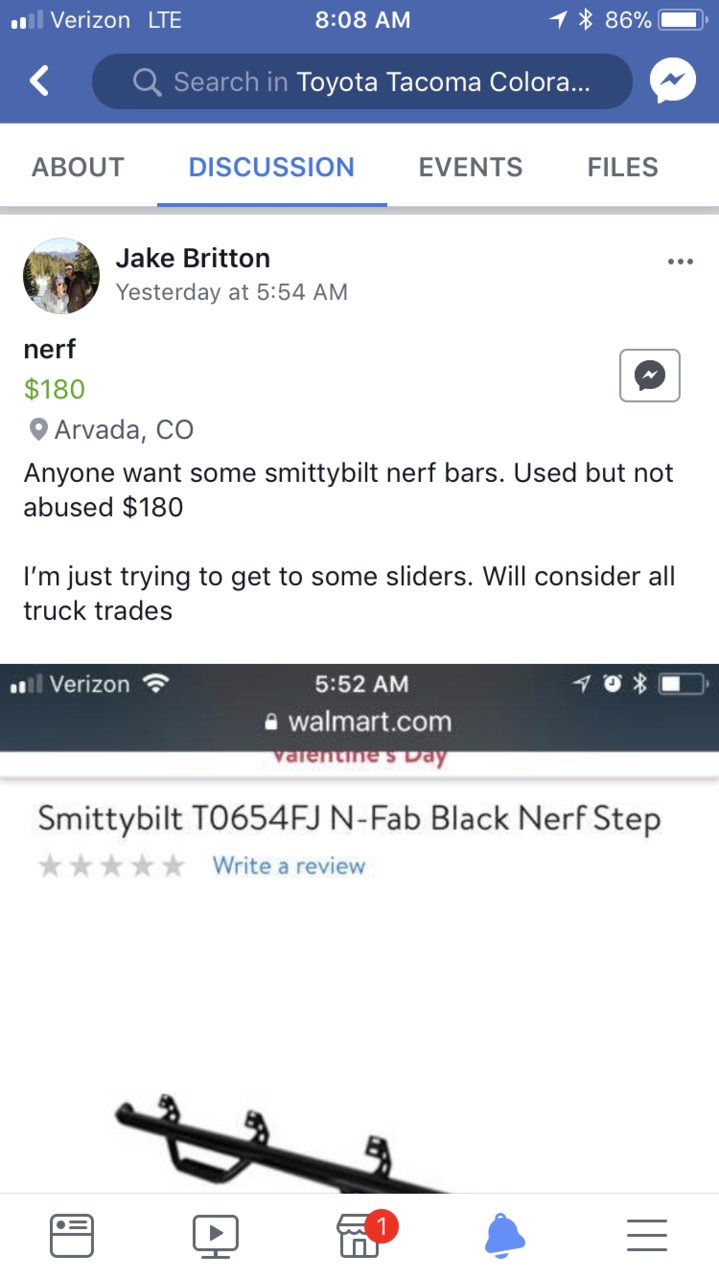The height and width of the screenshot is (1278, 719).
Task: Switch to the About tab
Action: [x=78, y=167]
